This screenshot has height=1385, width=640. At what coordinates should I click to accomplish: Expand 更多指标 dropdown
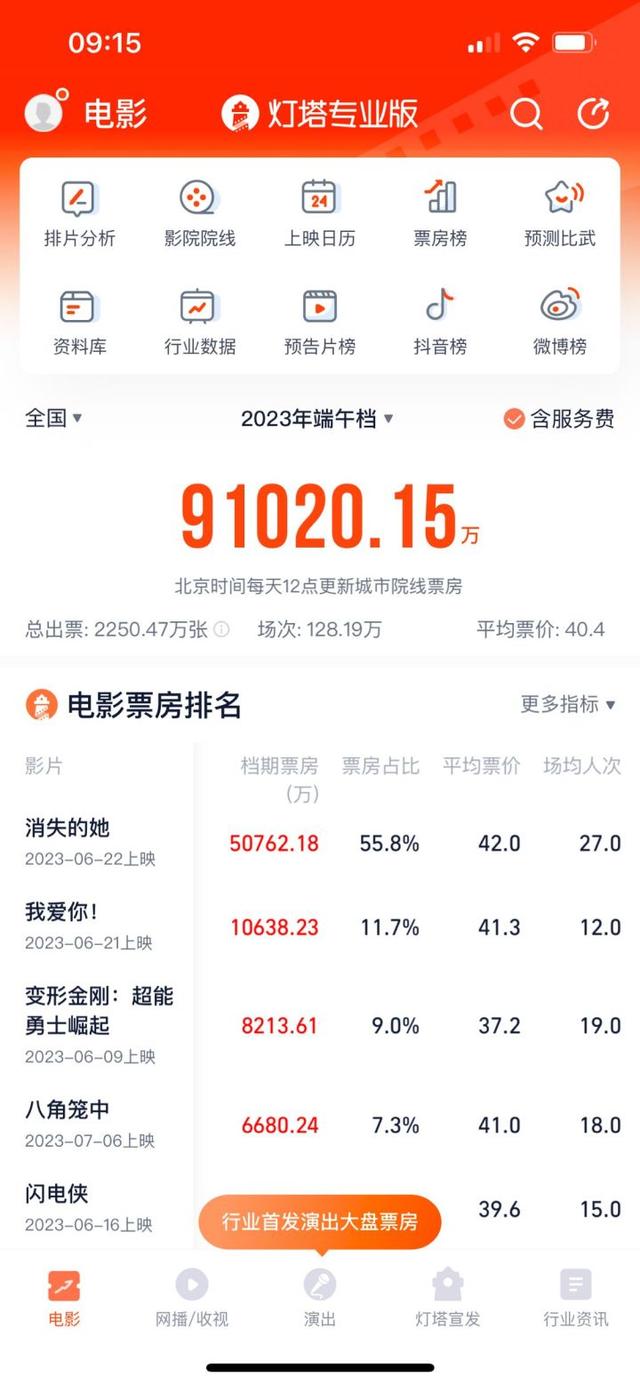568,704
